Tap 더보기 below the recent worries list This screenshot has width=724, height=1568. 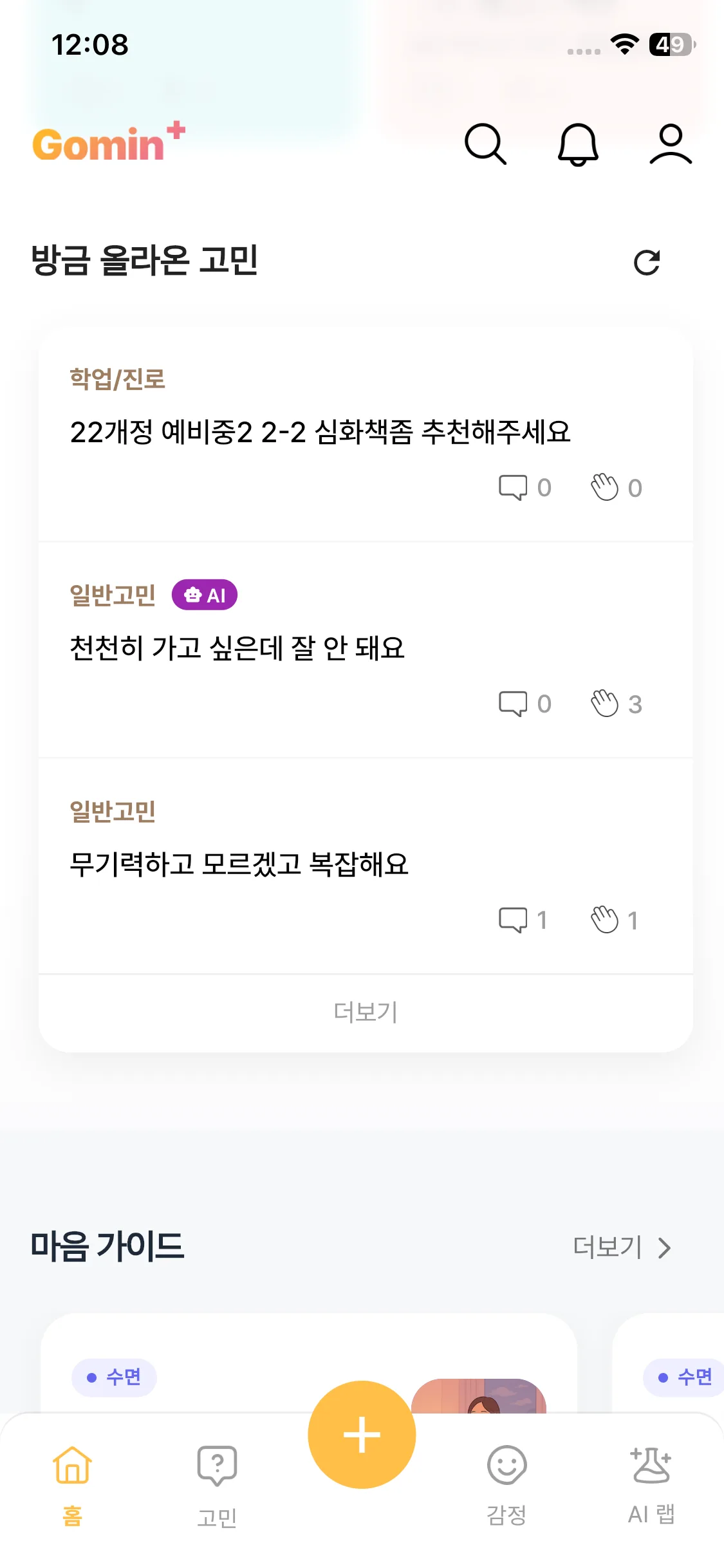click(365, 1013)
